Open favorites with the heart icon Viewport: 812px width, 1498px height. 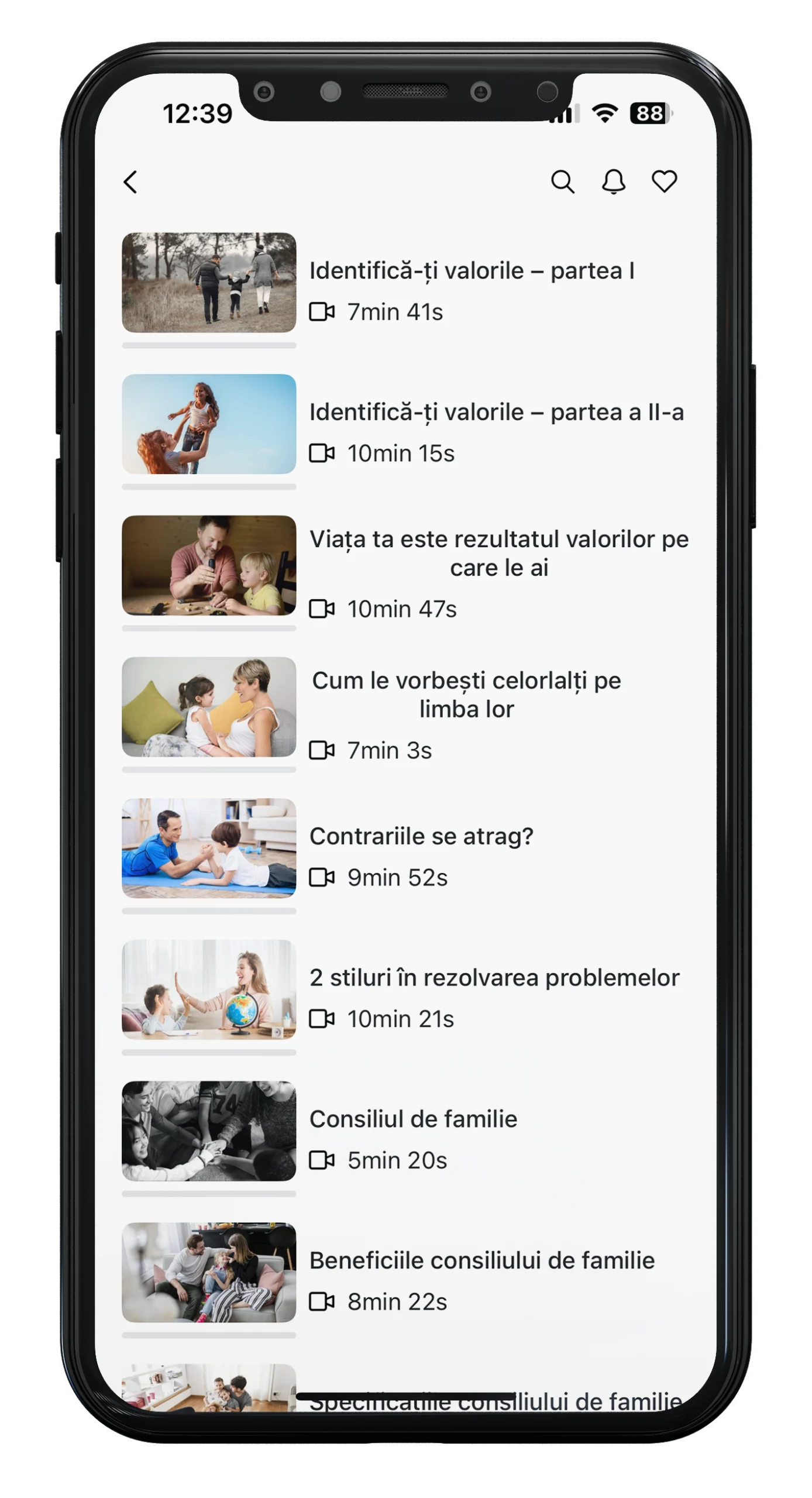point(664,182)
